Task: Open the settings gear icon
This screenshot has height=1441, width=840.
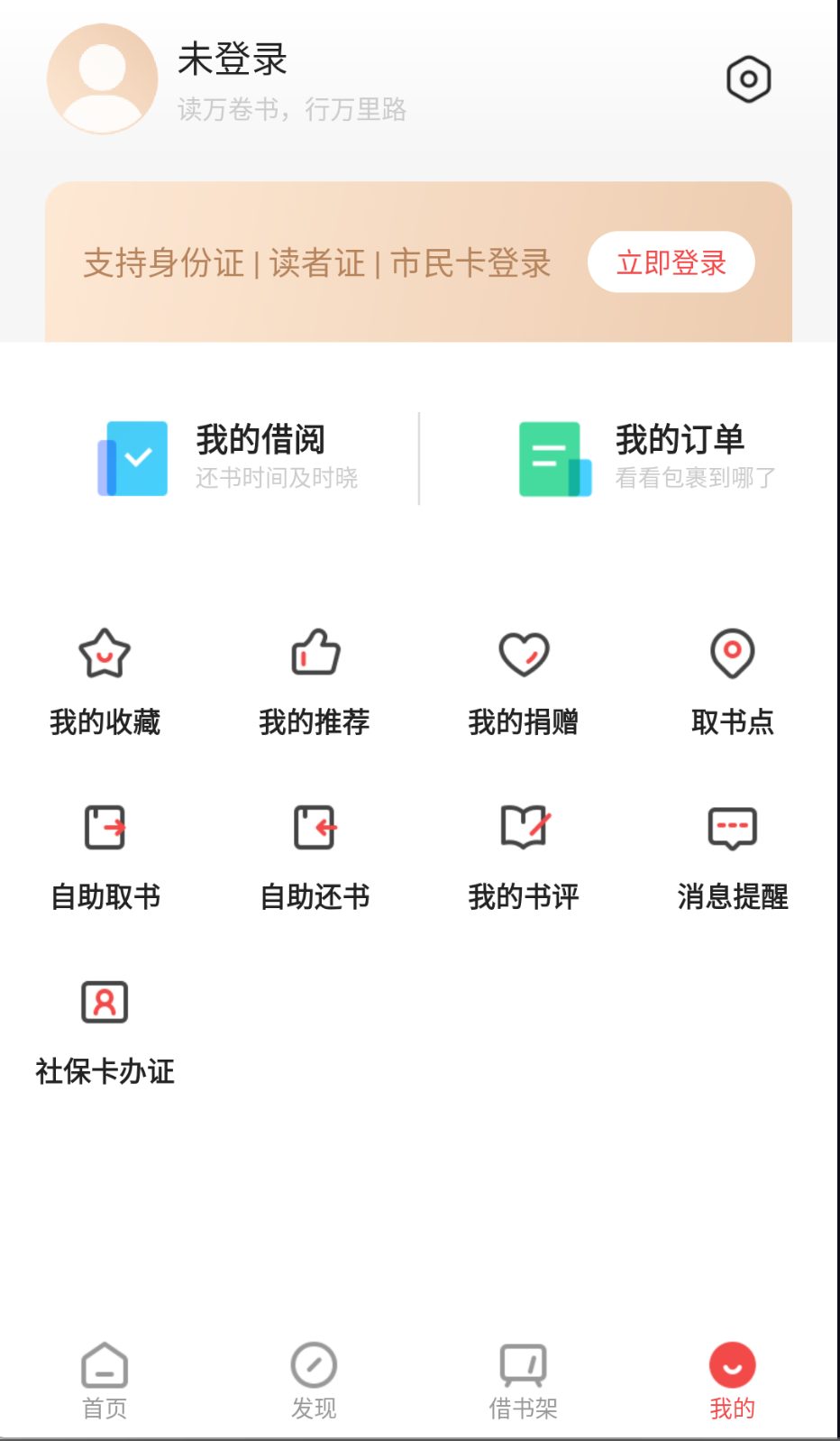Action: coord(747,79)
